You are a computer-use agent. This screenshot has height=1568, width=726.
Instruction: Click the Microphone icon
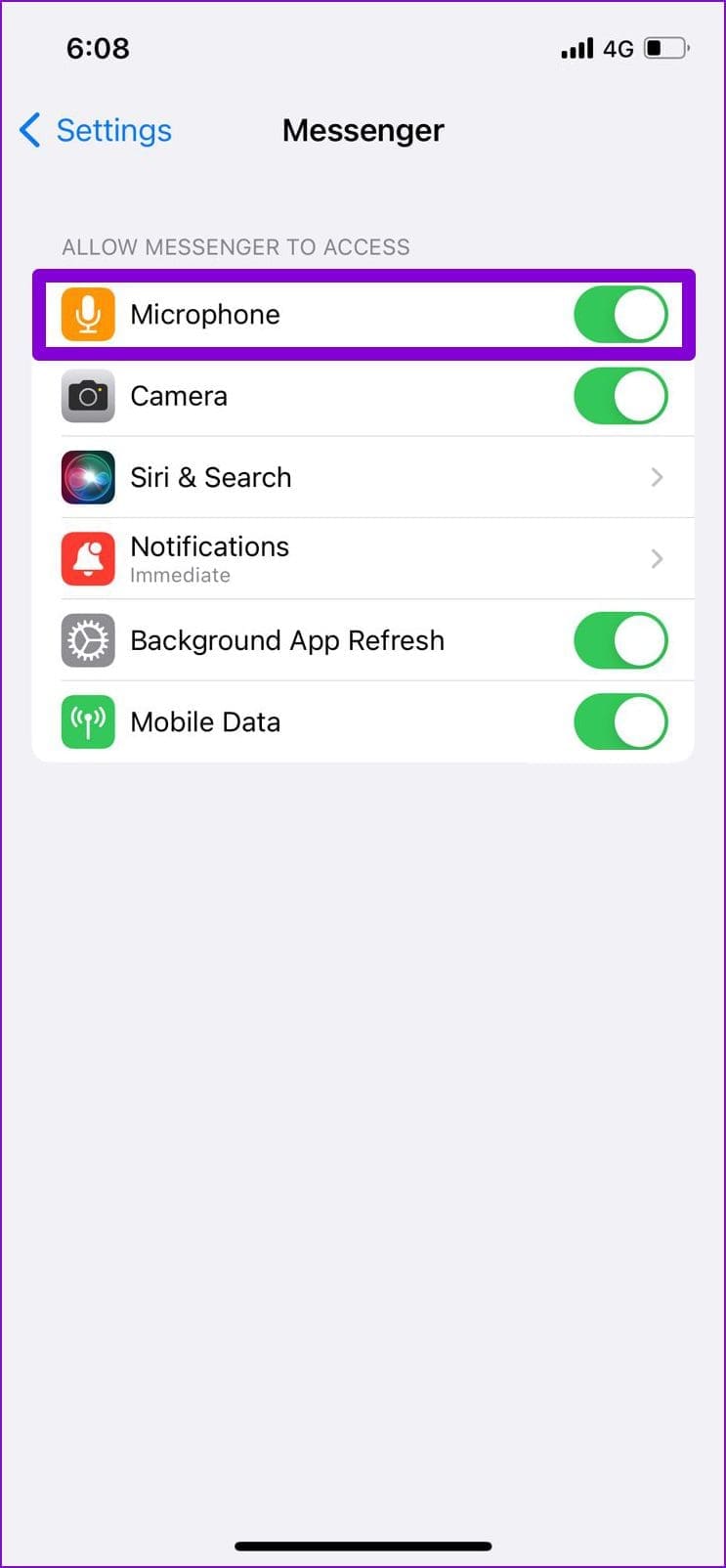click(88, 314)
